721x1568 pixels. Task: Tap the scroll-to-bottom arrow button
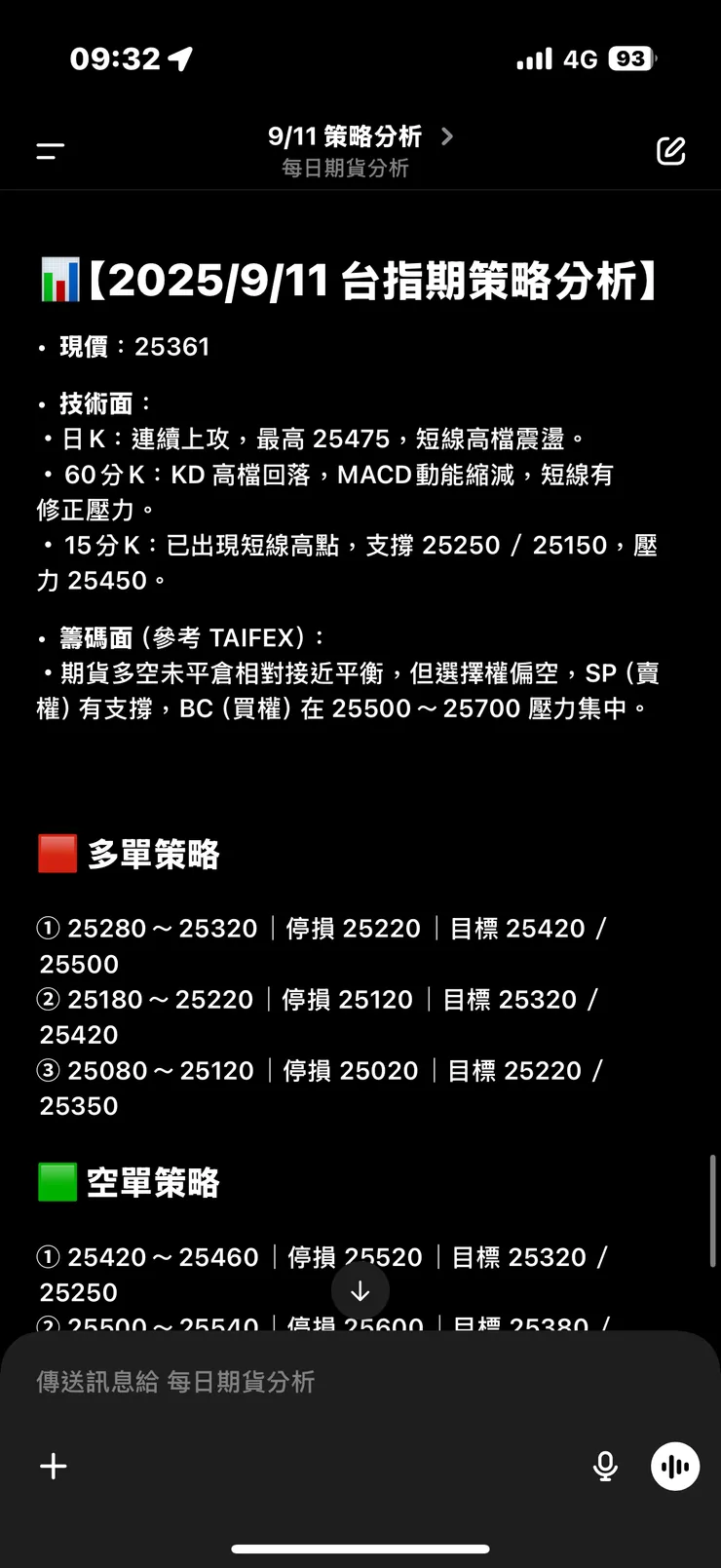(x=360, y=1289)
